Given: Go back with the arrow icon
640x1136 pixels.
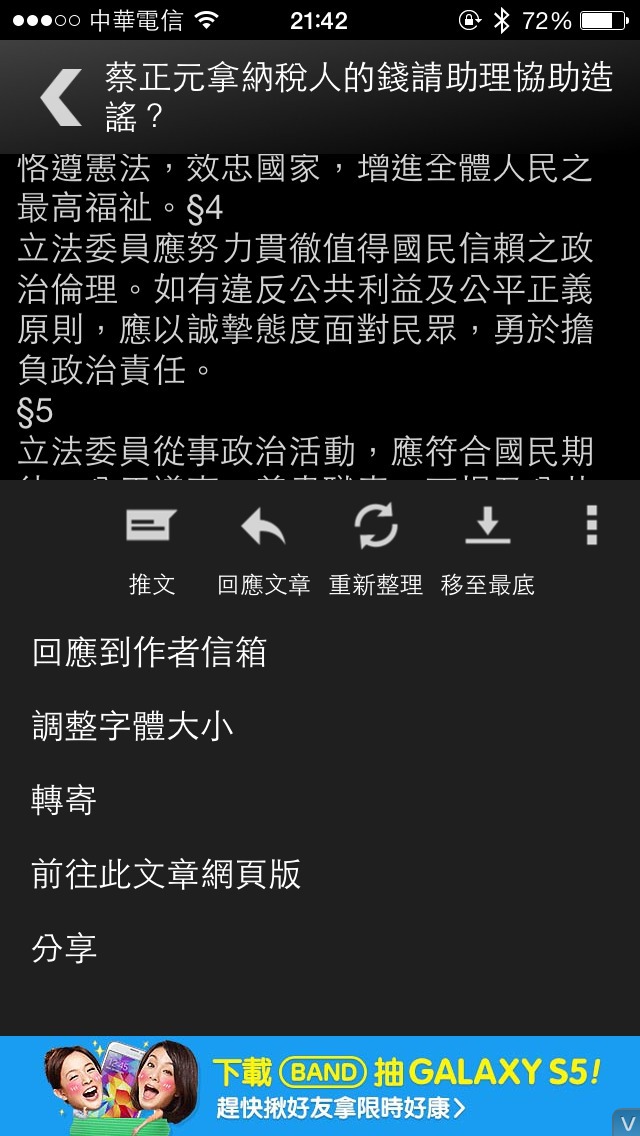Looking at the screenshot, I should (60, 97).
